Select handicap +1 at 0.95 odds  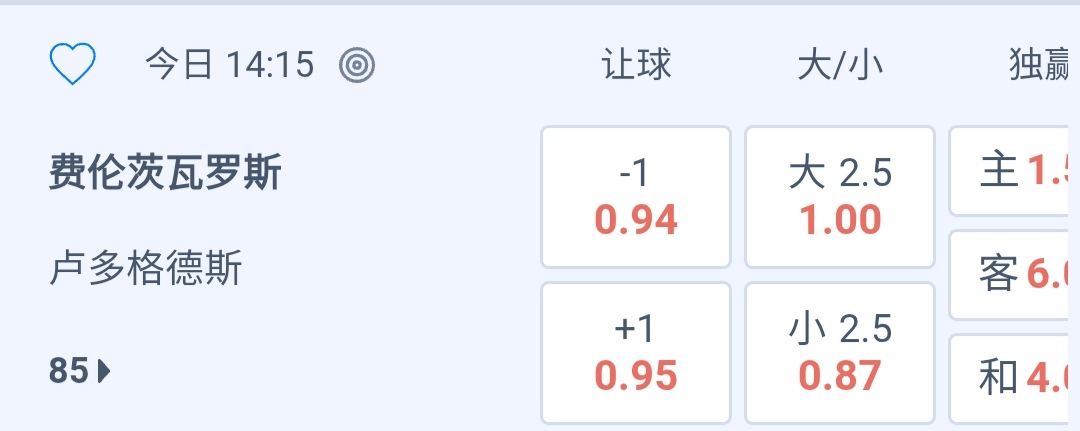click(x=636, y=353)
